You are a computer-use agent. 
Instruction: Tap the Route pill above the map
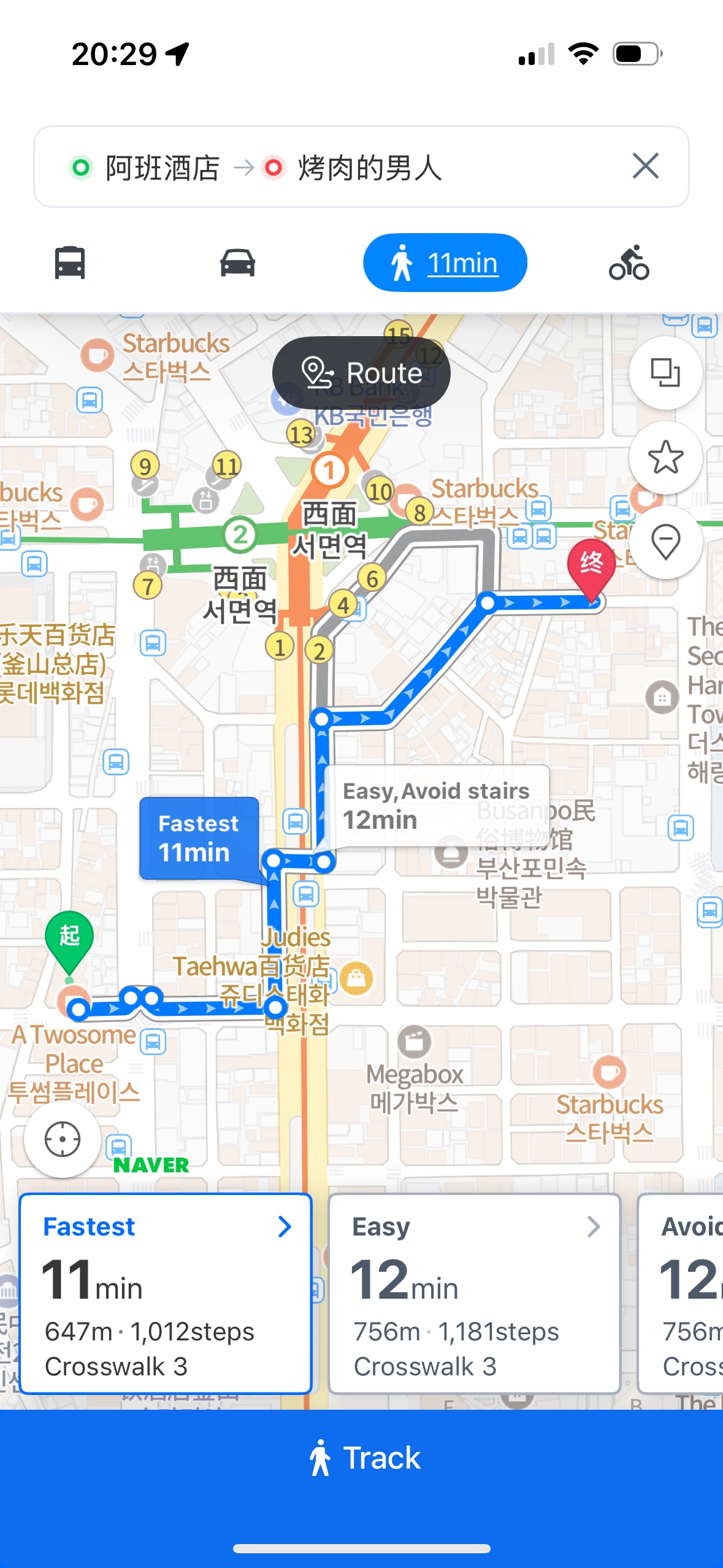click(x=361, y=372)
